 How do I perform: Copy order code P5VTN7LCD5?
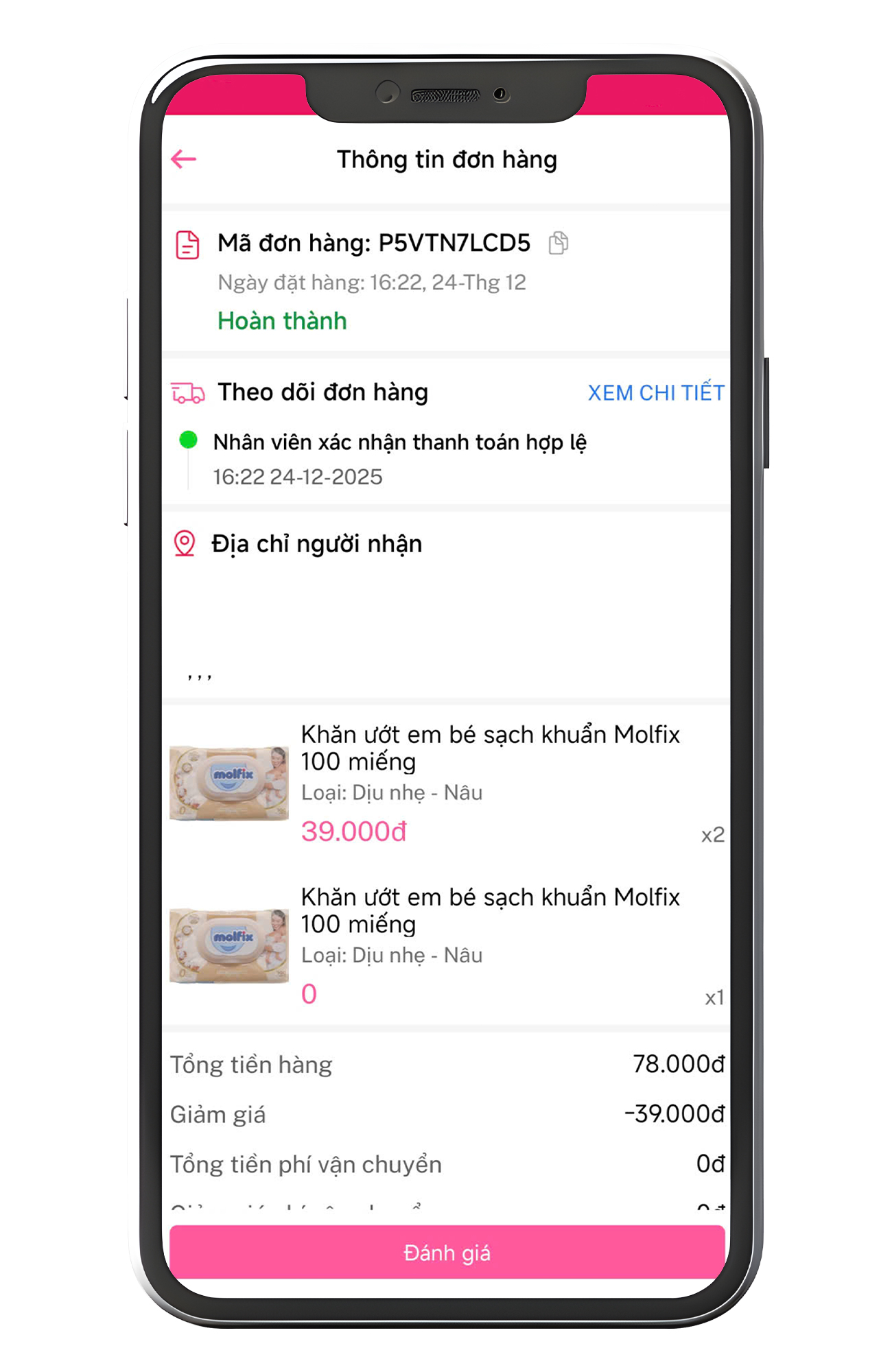click(x=559, y=243)
